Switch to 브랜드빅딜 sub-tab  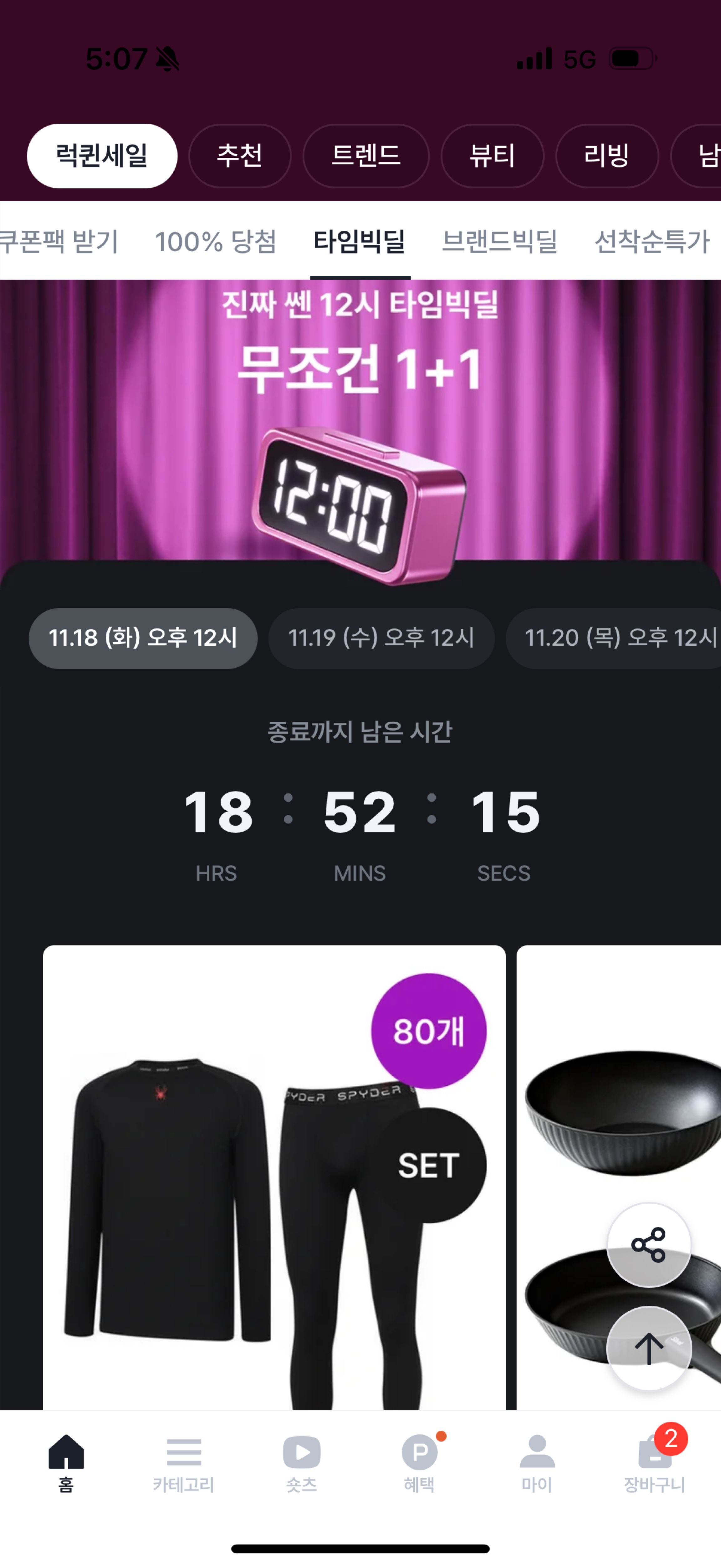point(499,242)
